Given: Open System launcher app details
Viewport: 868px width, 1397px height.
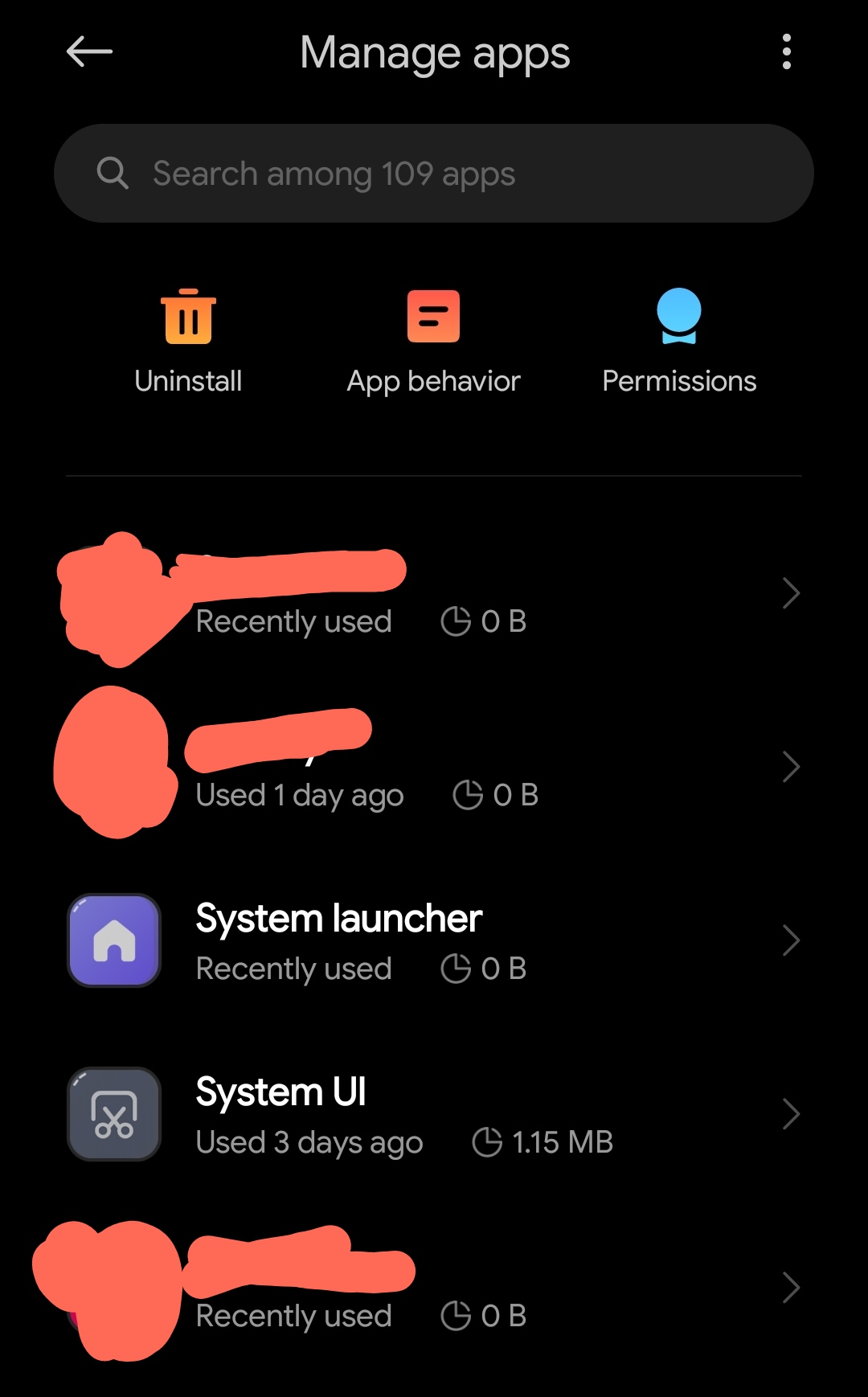Looking at the screenshot, I should coord(434,940).
